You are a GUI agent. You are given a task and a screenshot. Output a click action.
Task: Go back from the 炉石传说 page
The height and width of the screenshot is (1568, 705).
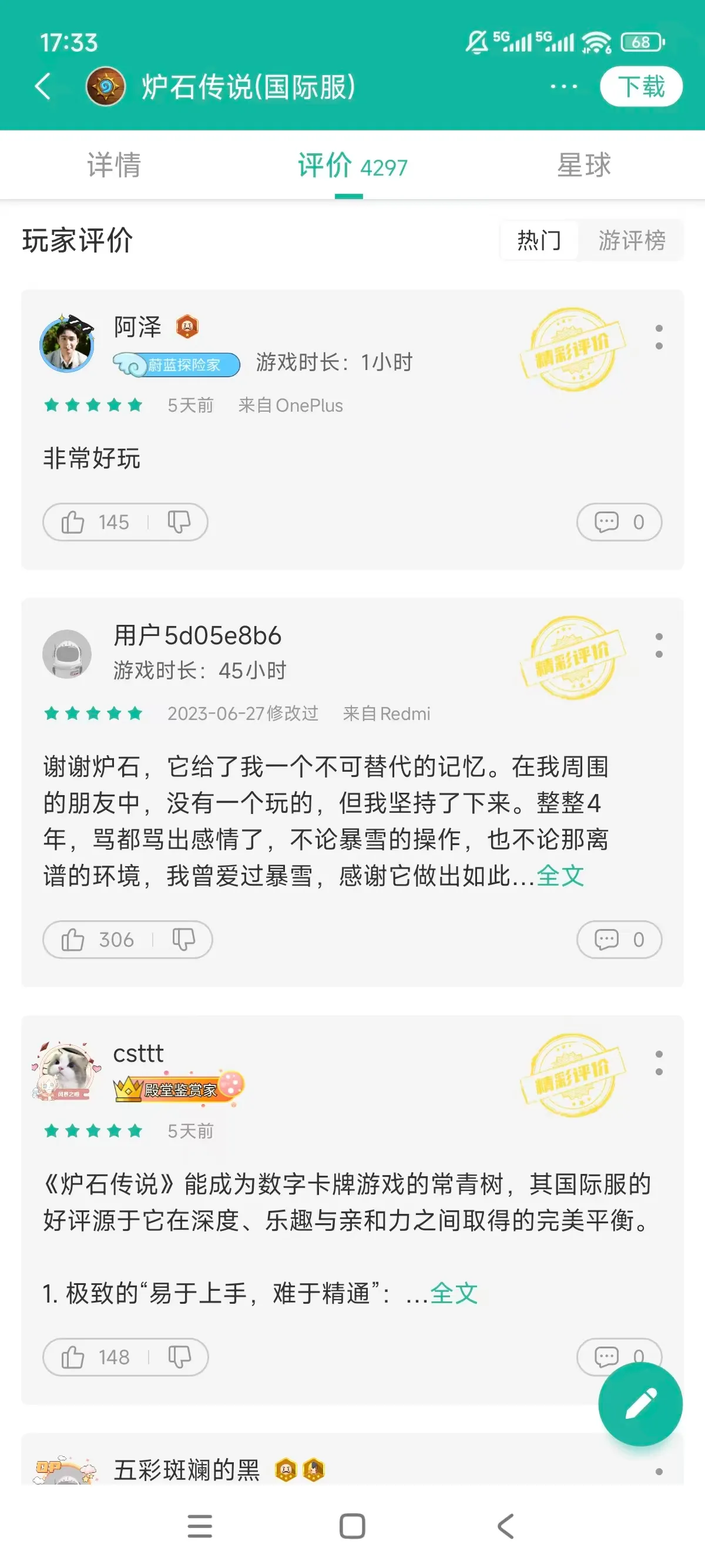click(x=43, y=86)
